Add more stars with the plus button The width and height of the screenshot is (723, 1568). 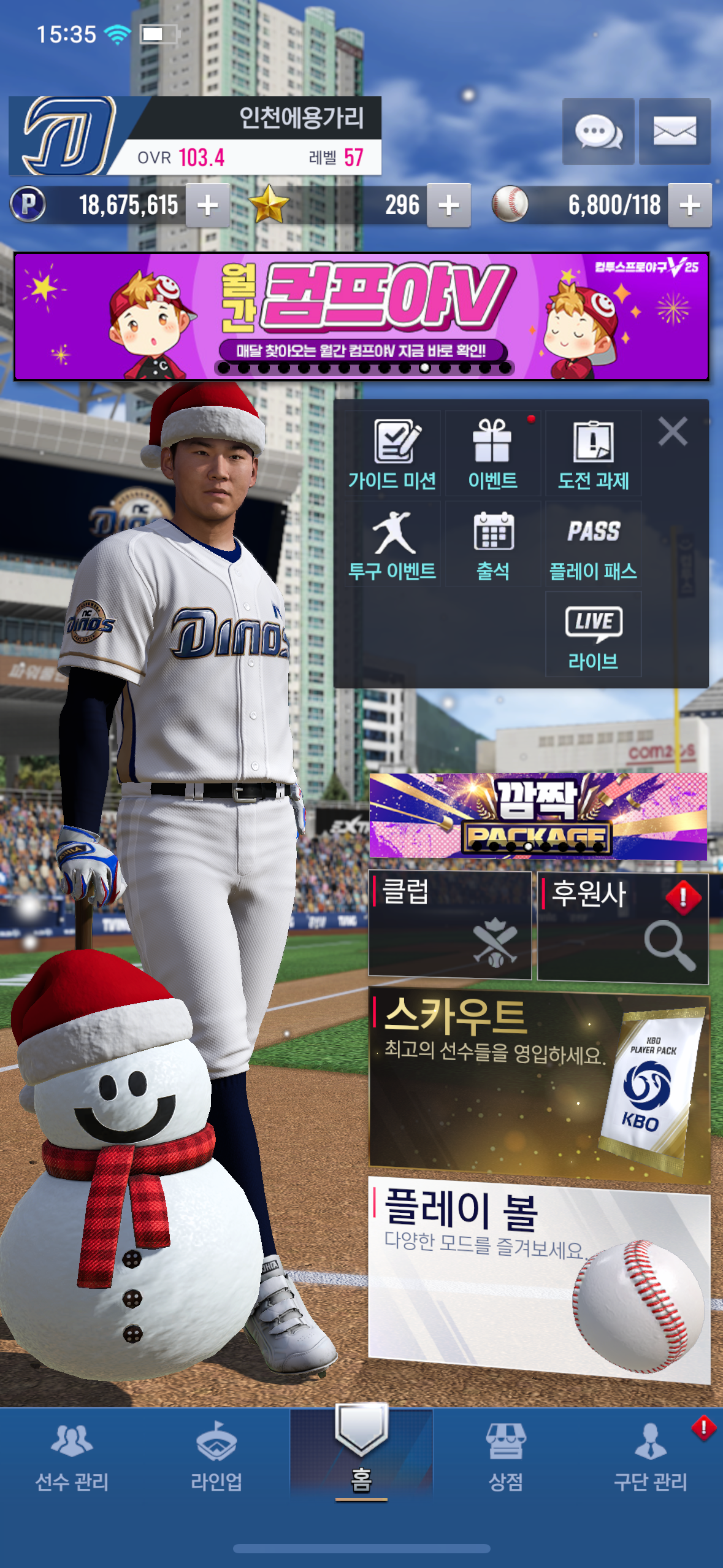pyautogui.click(x=449, y=205)
